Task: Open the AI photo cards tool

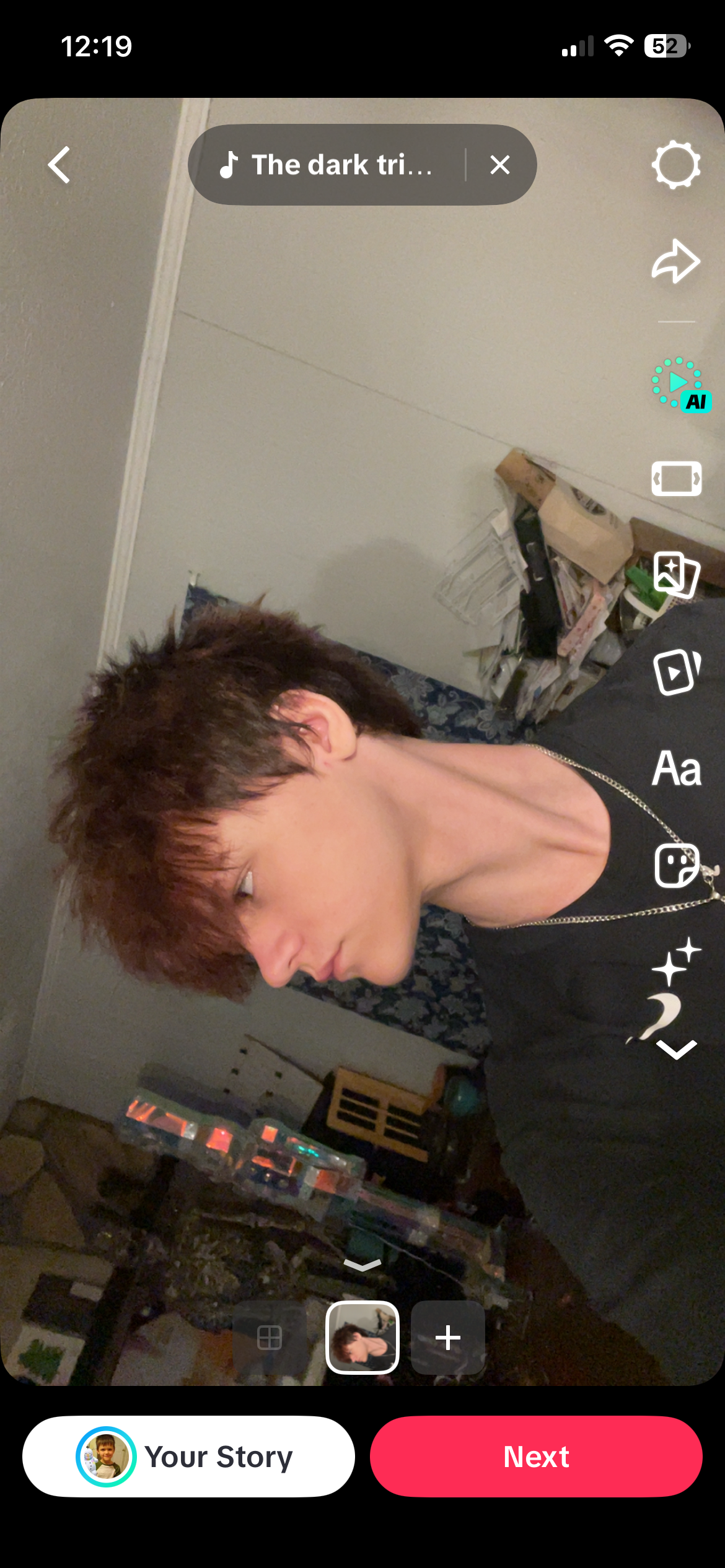Action: 676,575
